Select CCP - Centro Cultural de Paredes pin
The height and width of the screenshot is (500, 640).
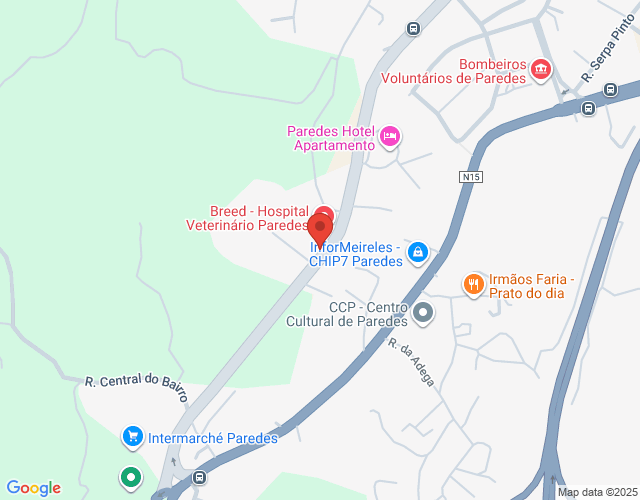(x=424, y=312)
